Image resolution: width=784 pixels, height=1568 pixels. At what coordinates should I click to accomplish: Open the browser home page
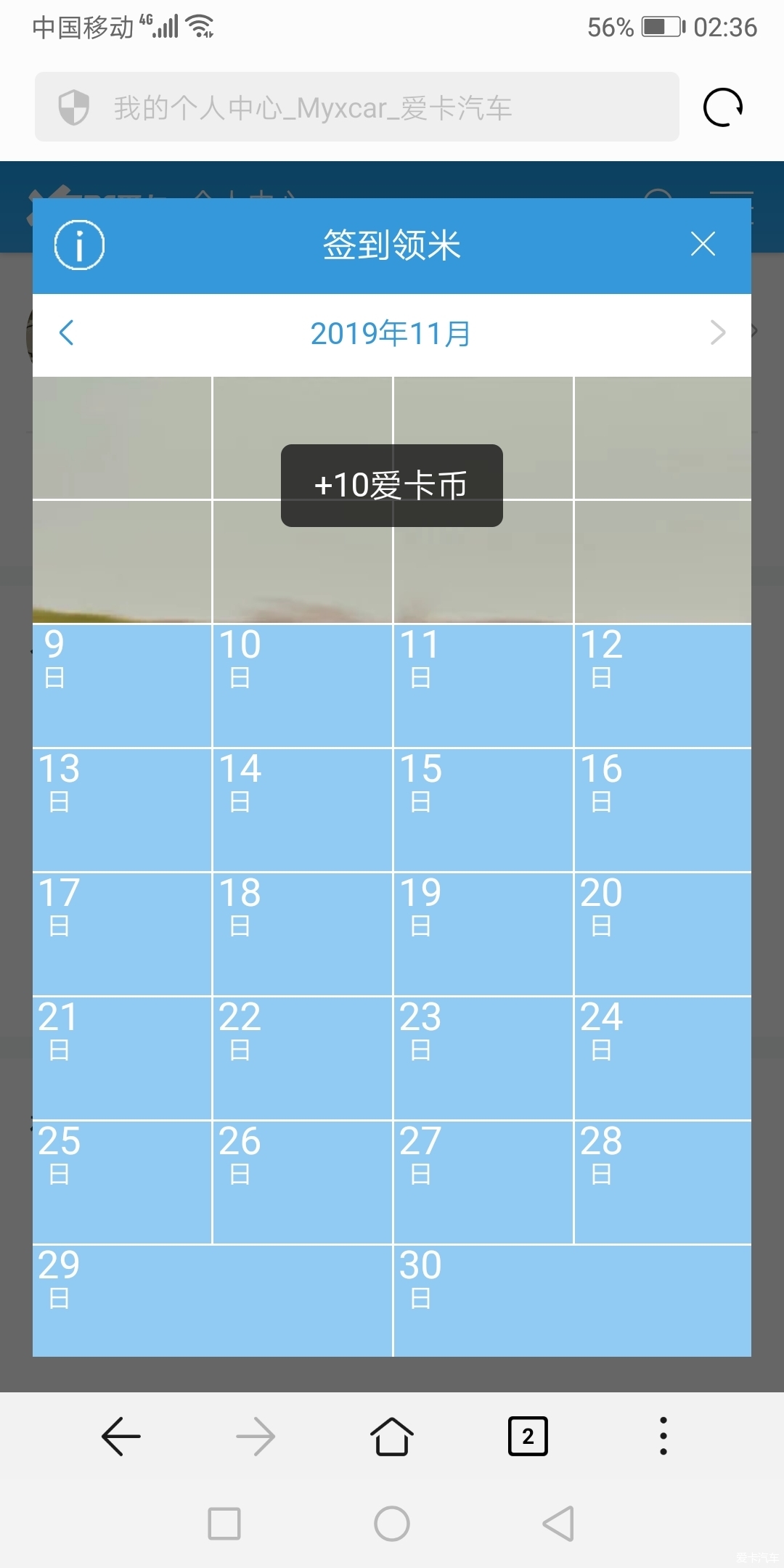pyautogui.click(x=392, y=1436)
